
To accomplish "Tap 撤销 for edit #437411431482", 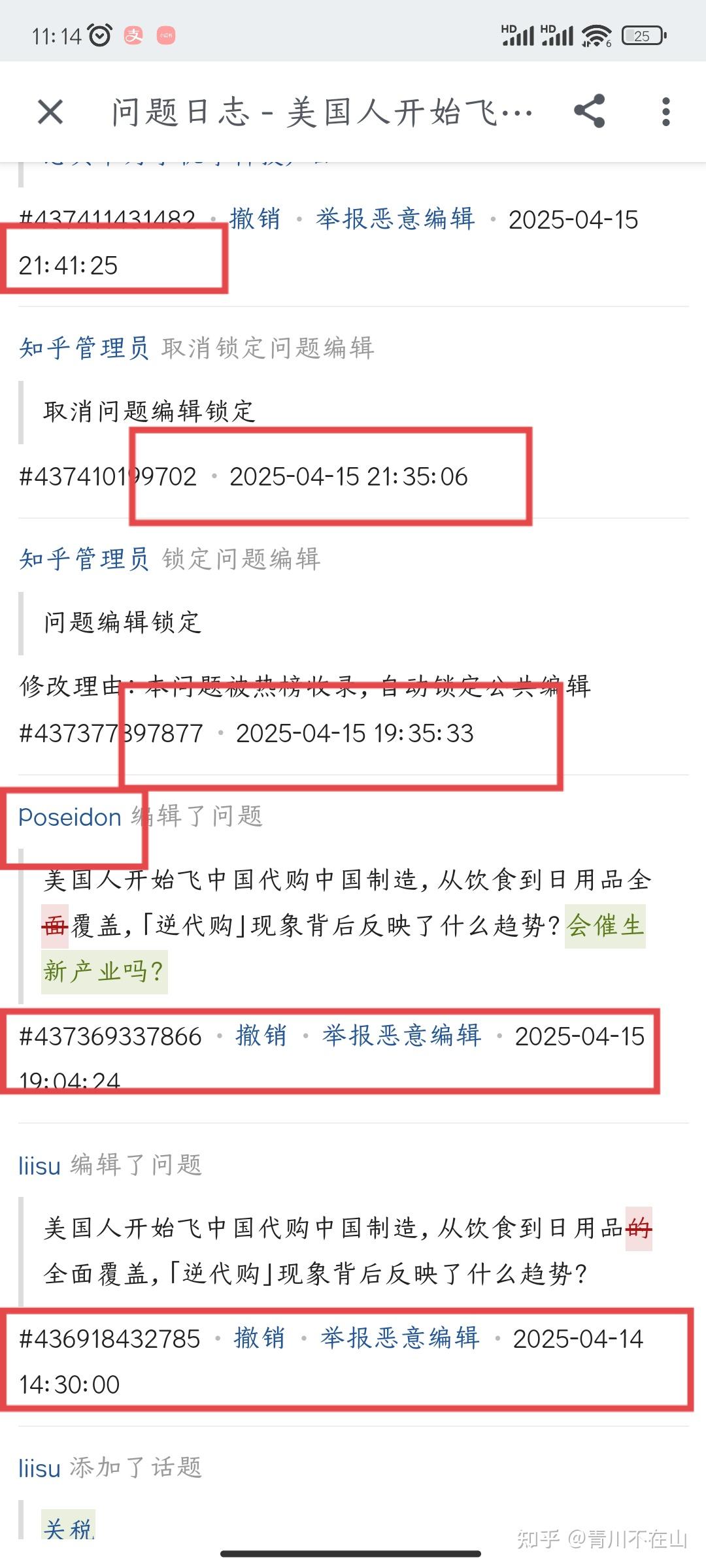I will (x=254, y=219).
